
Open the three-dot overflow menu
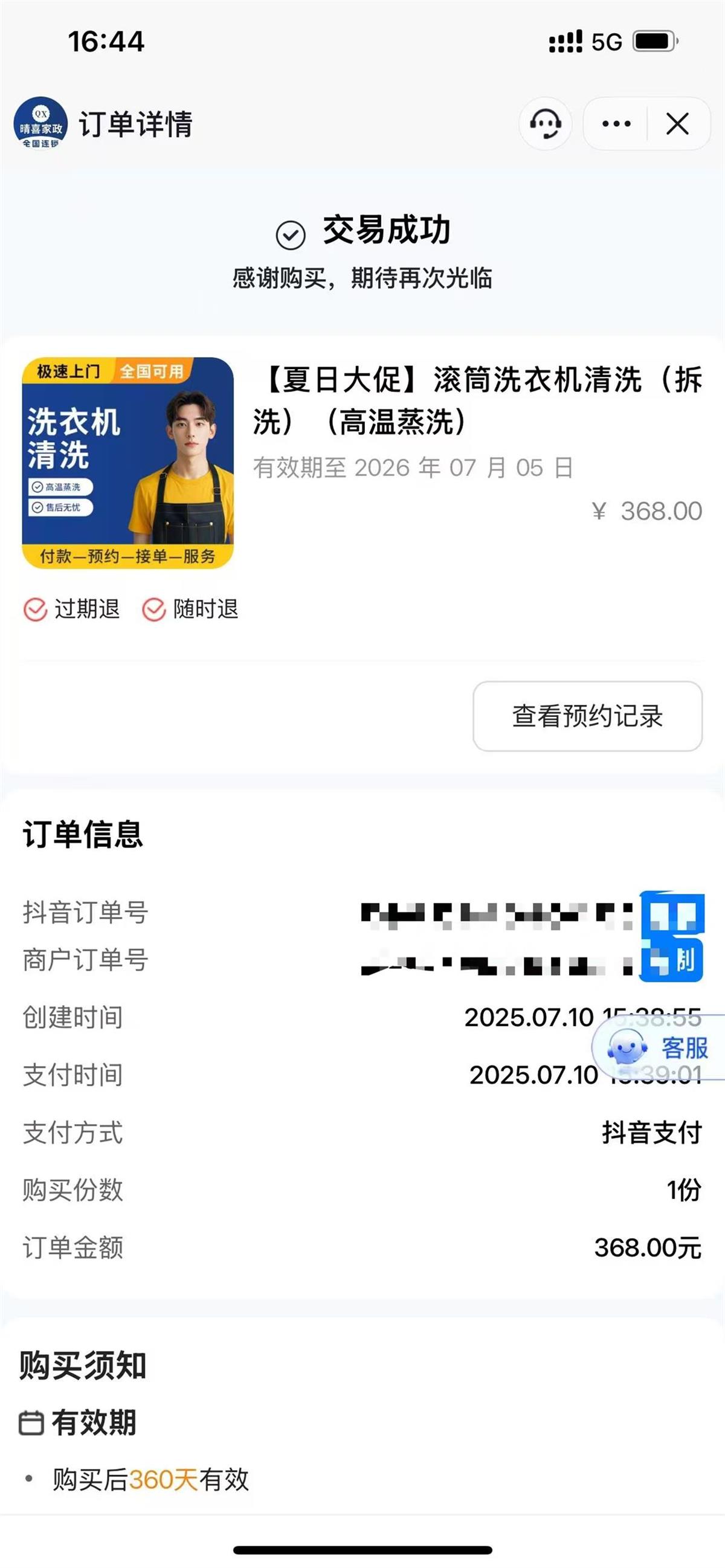(616, 124)
